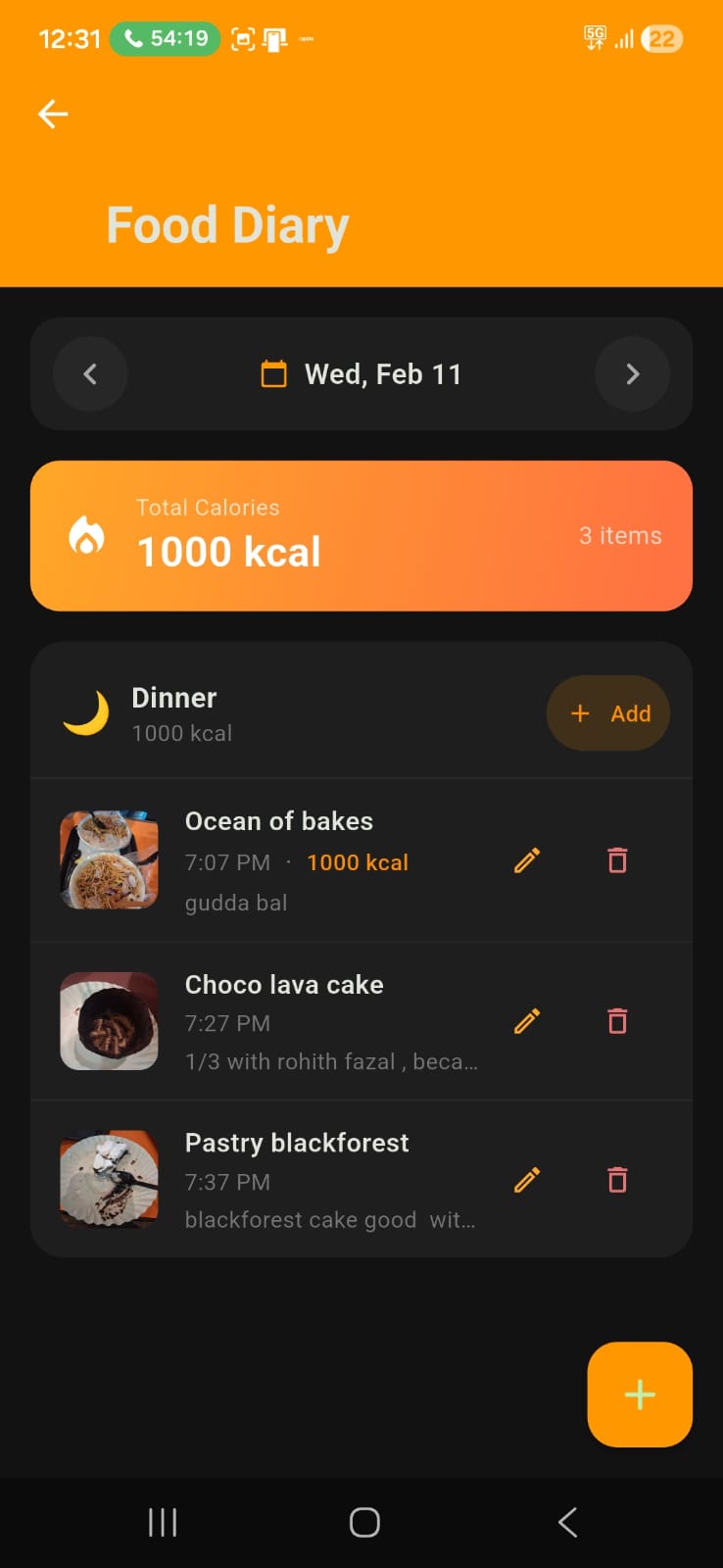Tap the calendar icon next to Wed, Feb 11

pos(273,373)
